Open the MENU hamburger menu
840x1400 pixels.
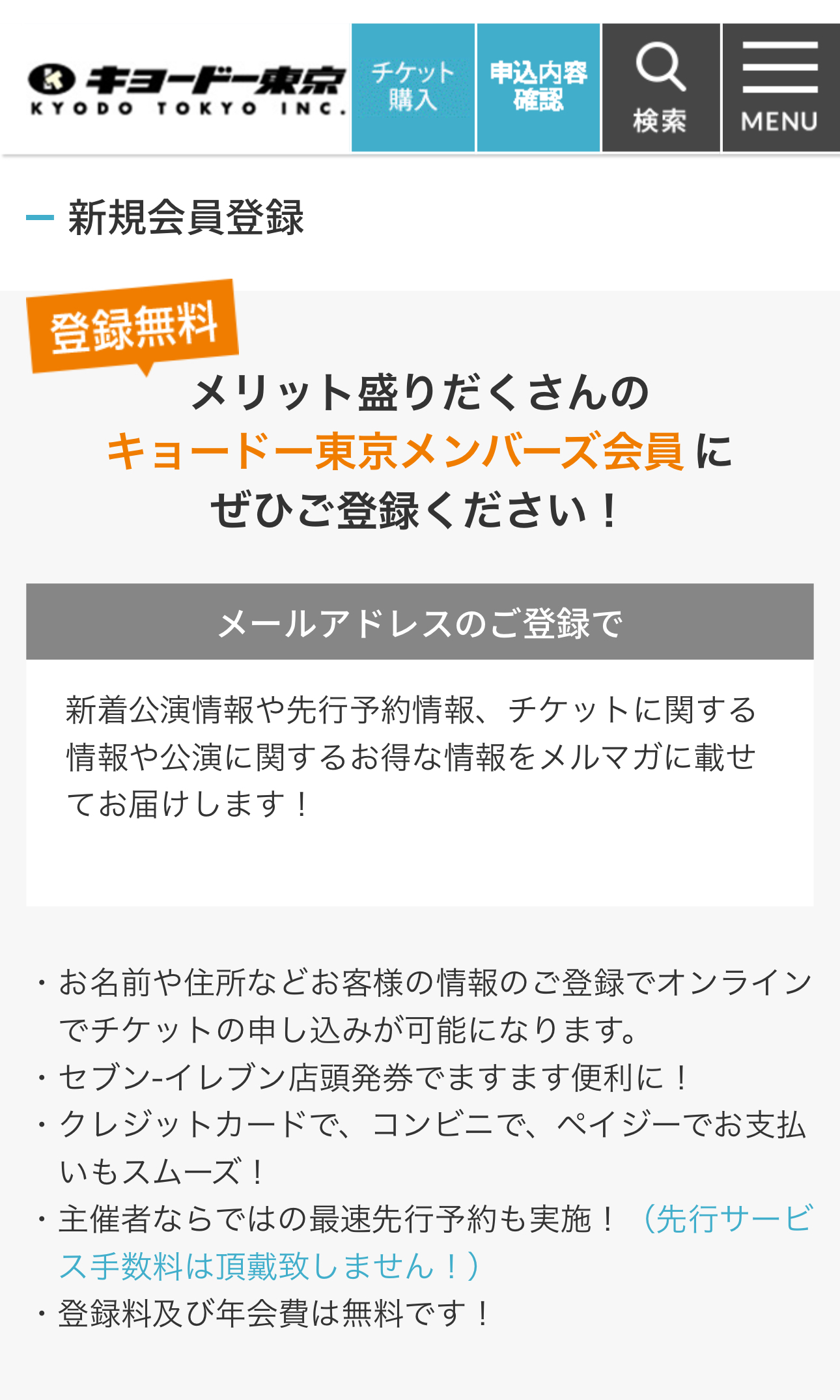(x=781, y=88)
